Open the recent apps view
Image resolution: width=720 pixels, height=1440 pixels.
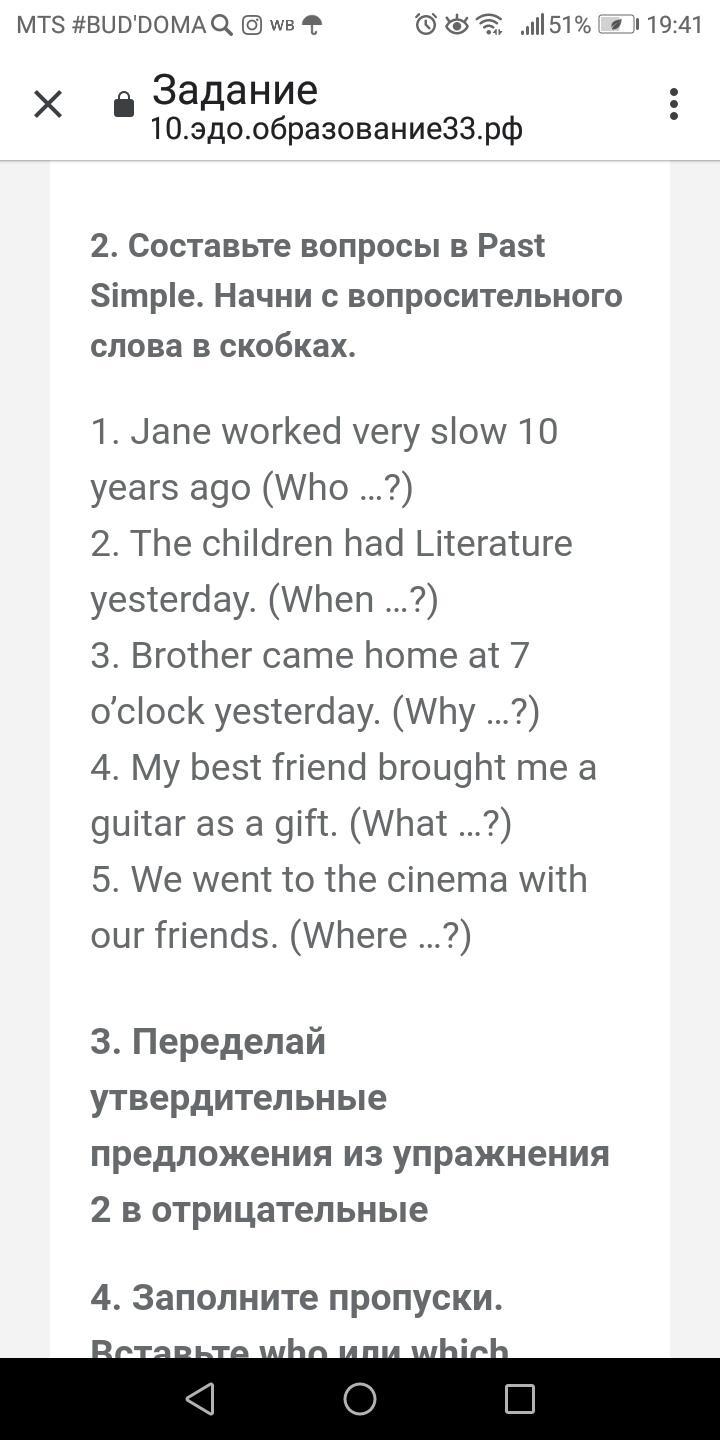[520, 1399]
